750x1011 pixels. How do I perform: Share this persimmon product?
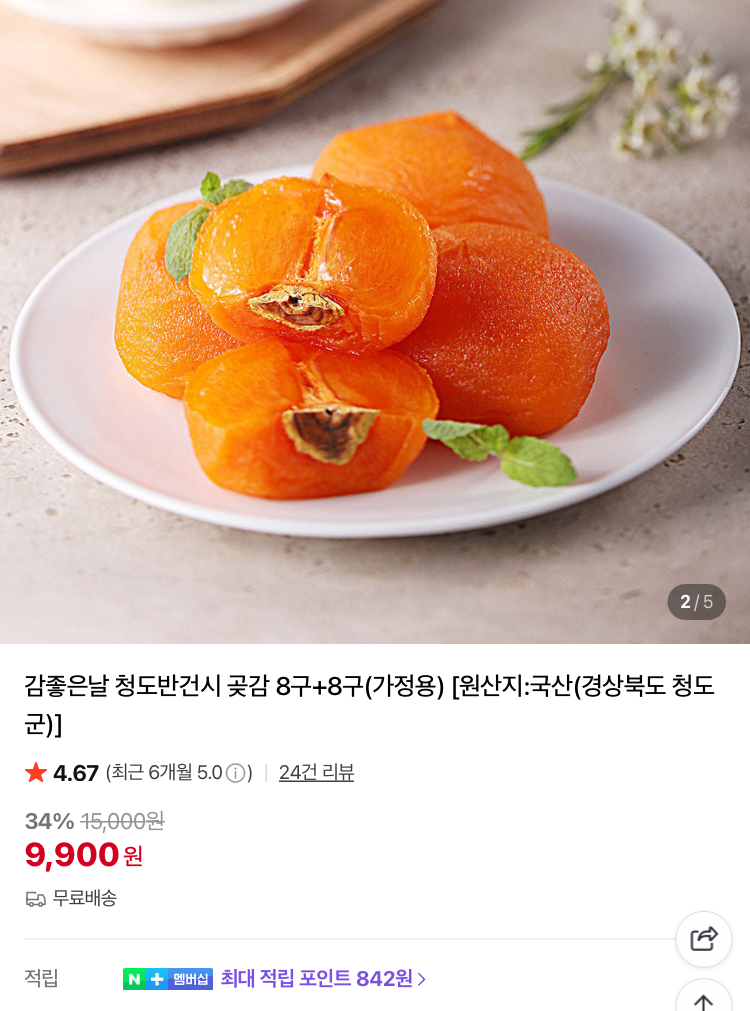click(704, 939)
